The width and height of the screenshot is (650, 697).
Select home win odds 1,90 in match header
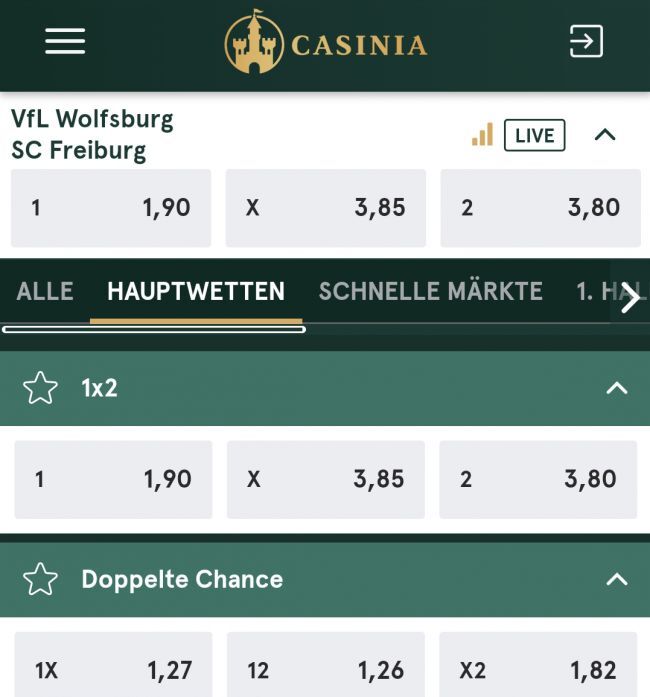coord(111,208)
